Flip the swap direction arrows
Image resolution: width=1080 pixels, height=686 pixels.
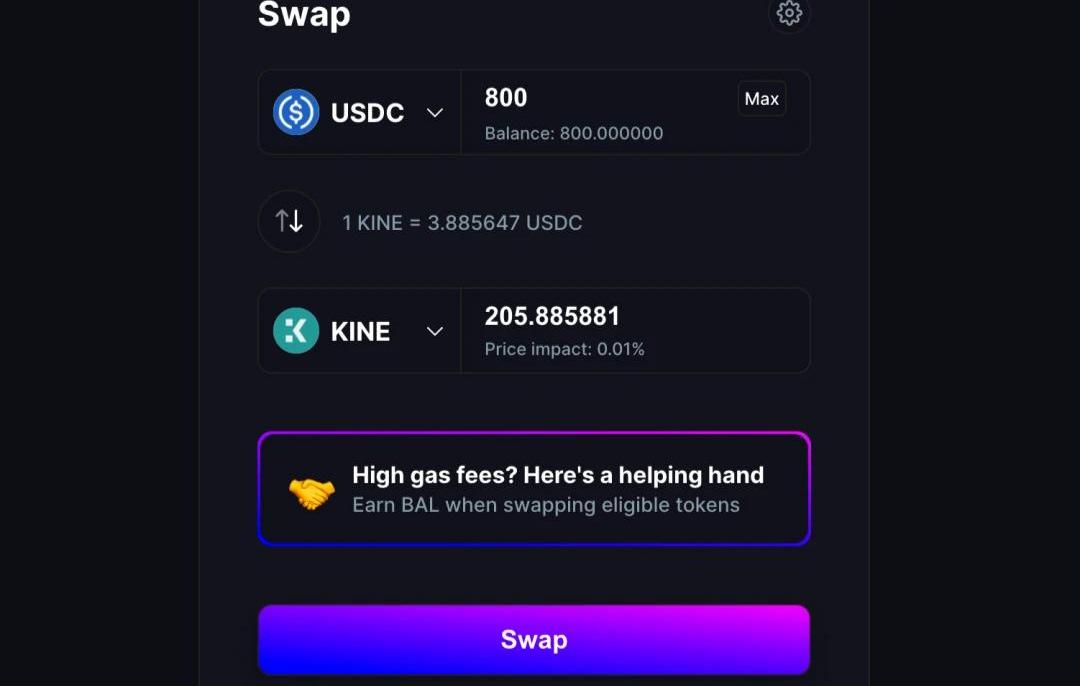(x=289, y=221)
